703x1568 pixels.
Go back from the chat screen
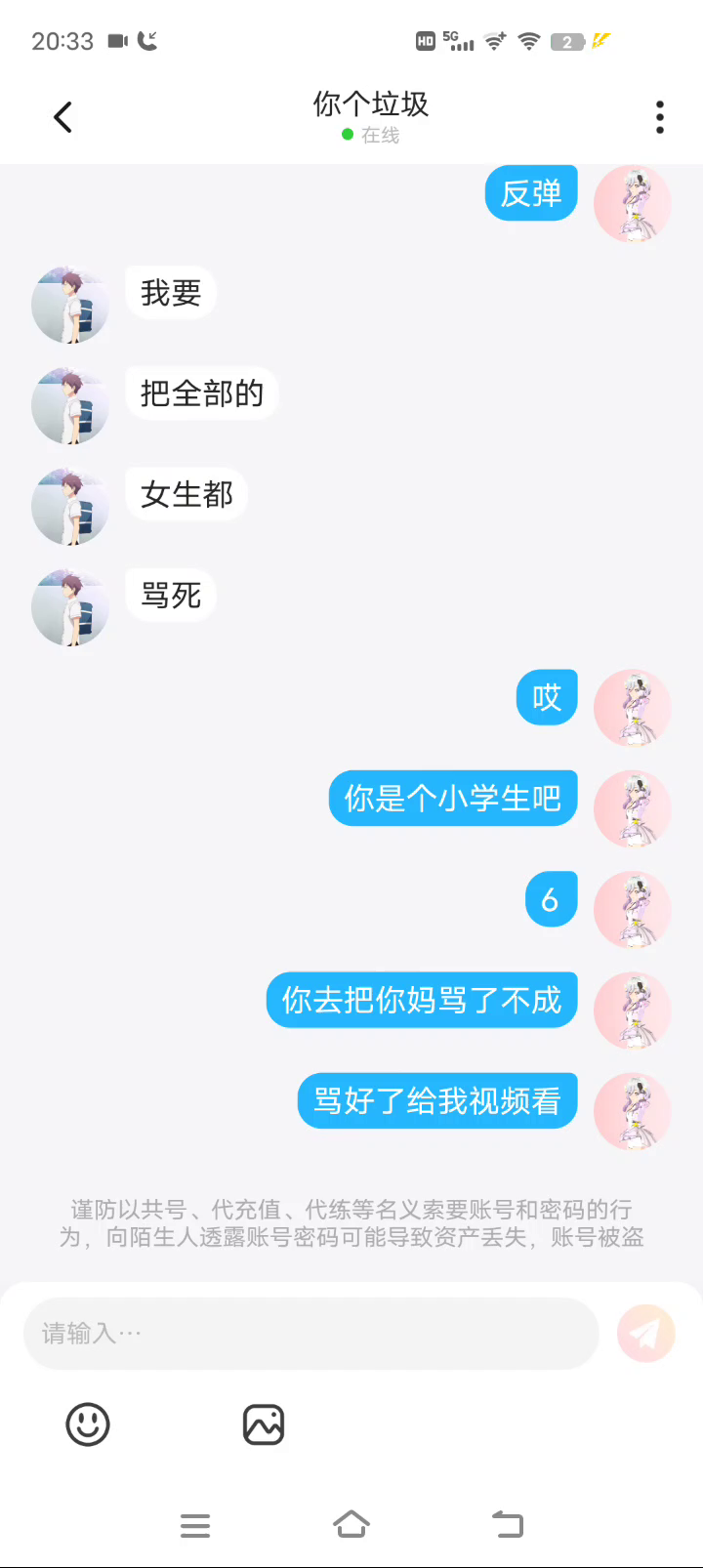[63, 118]
